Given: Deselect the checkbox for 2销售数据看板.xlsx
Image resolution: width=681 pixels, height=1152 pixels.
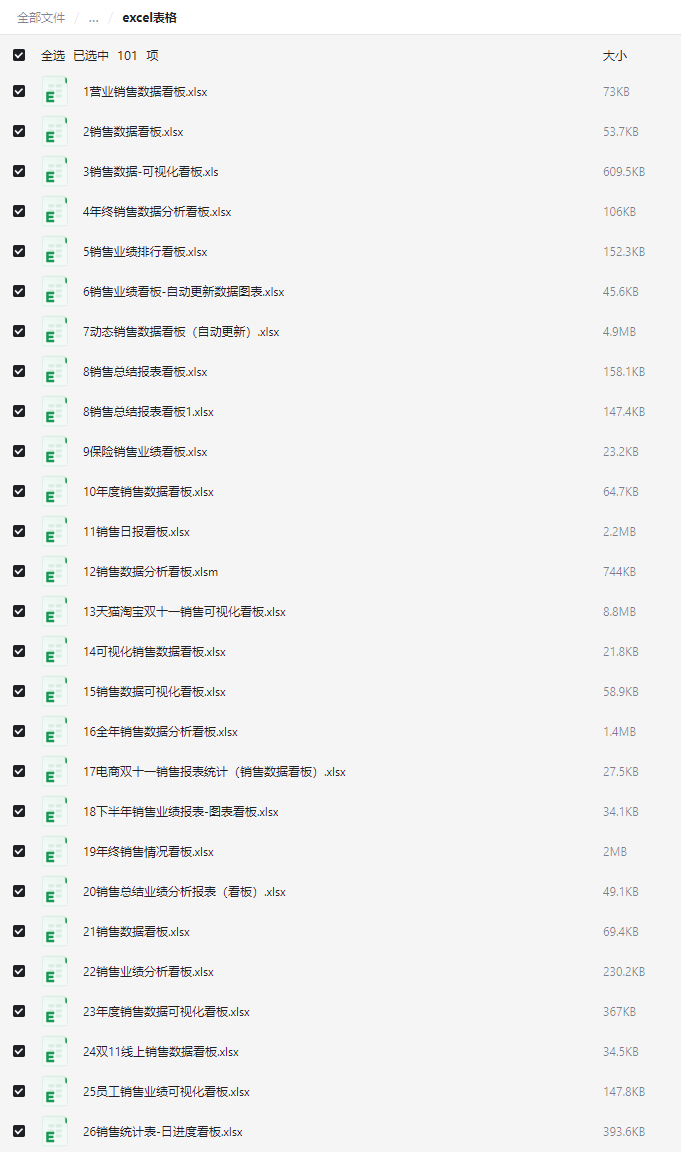Looking at the screenshot, I should tap(19, 131).
